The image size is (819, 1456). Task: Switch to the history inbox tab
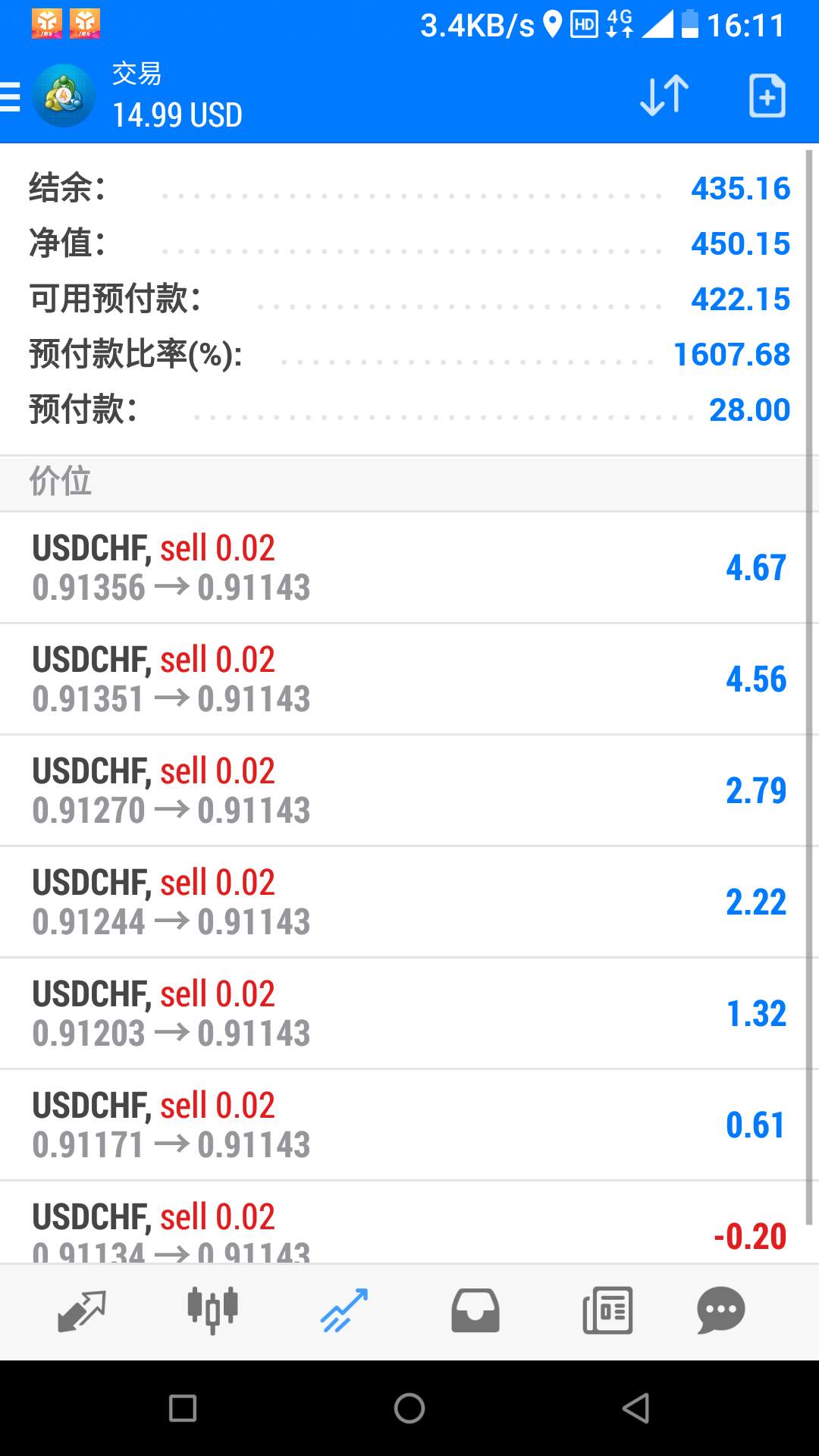click(475, 1310)
